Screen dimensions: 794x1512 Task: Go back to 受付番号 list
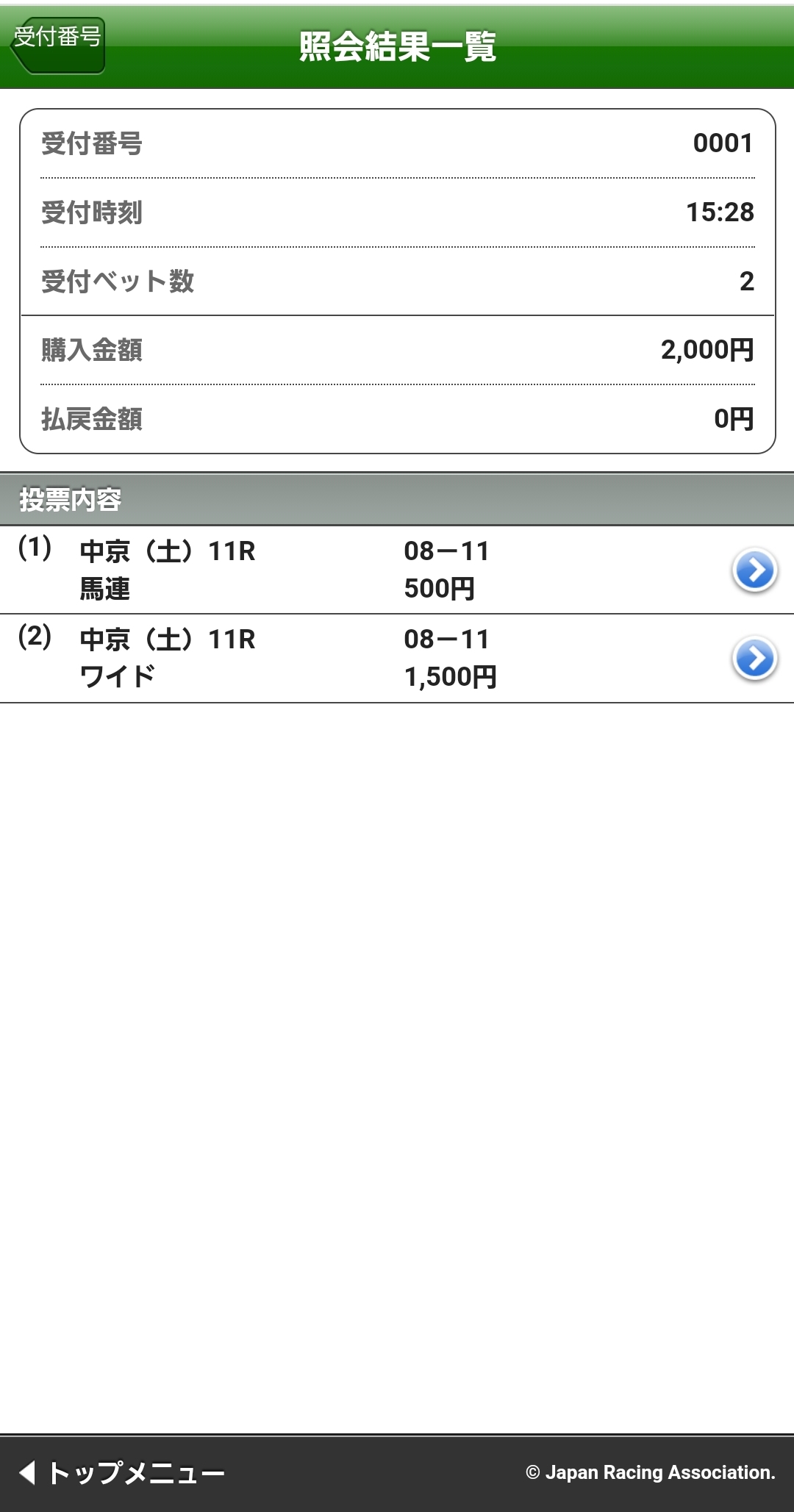[x=59, y=45]
